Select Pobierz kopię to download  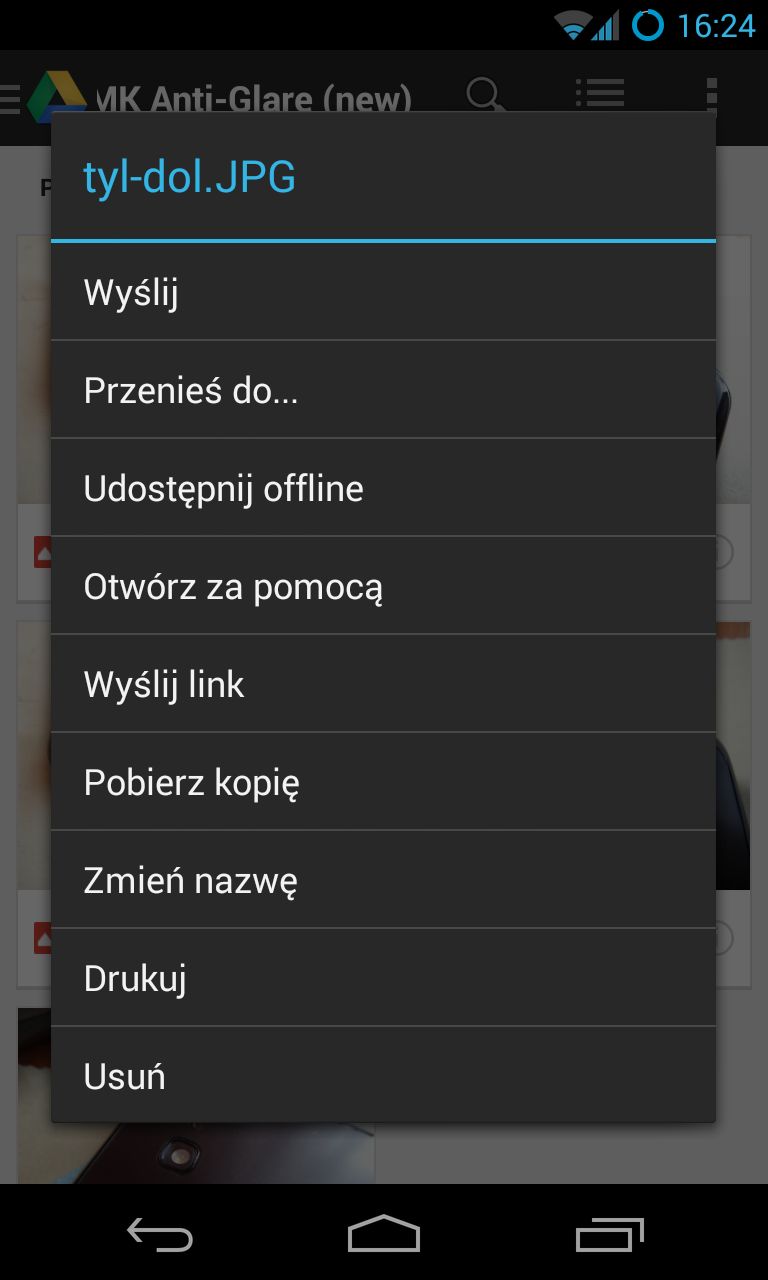coord(383,782)
